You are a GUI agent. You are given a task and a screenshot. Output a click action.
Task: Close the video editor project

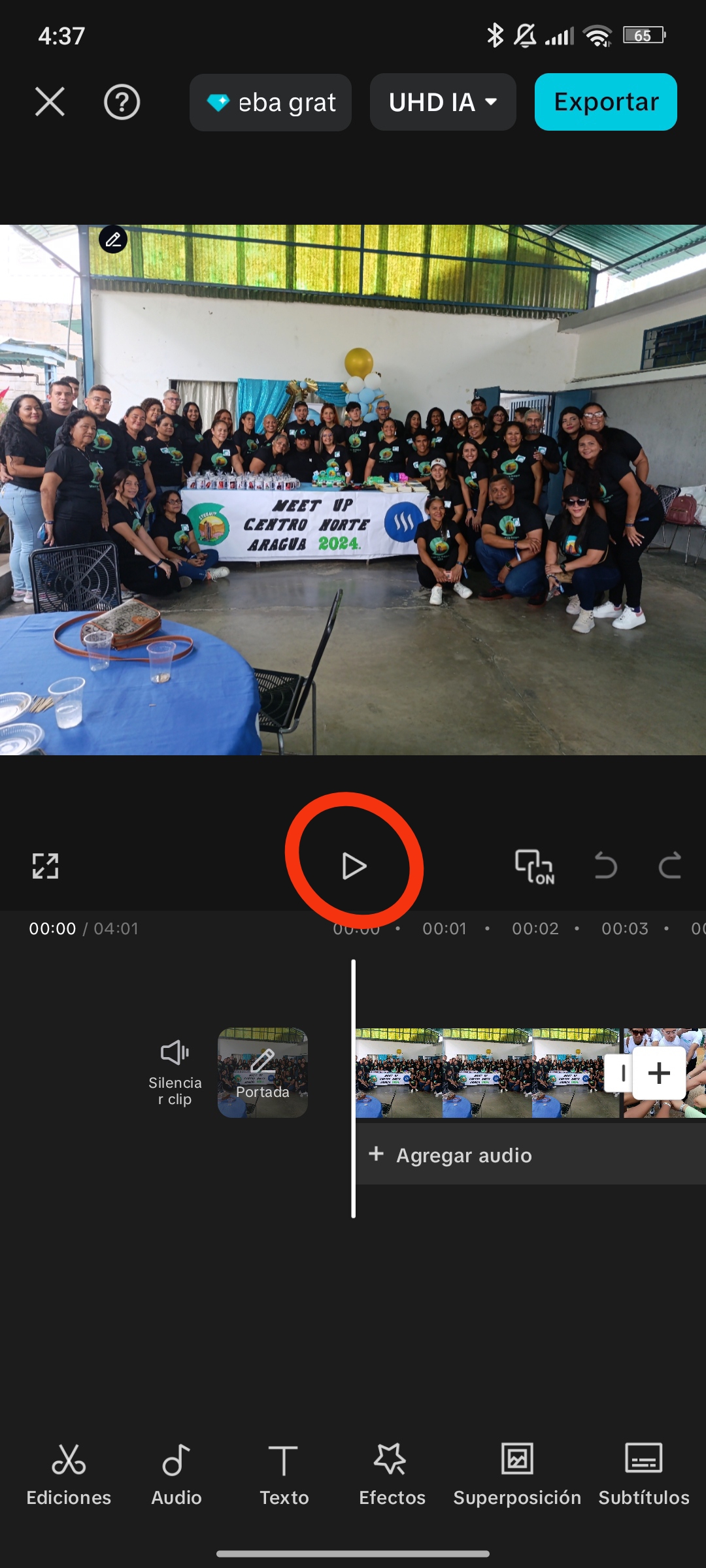(50, 103)
